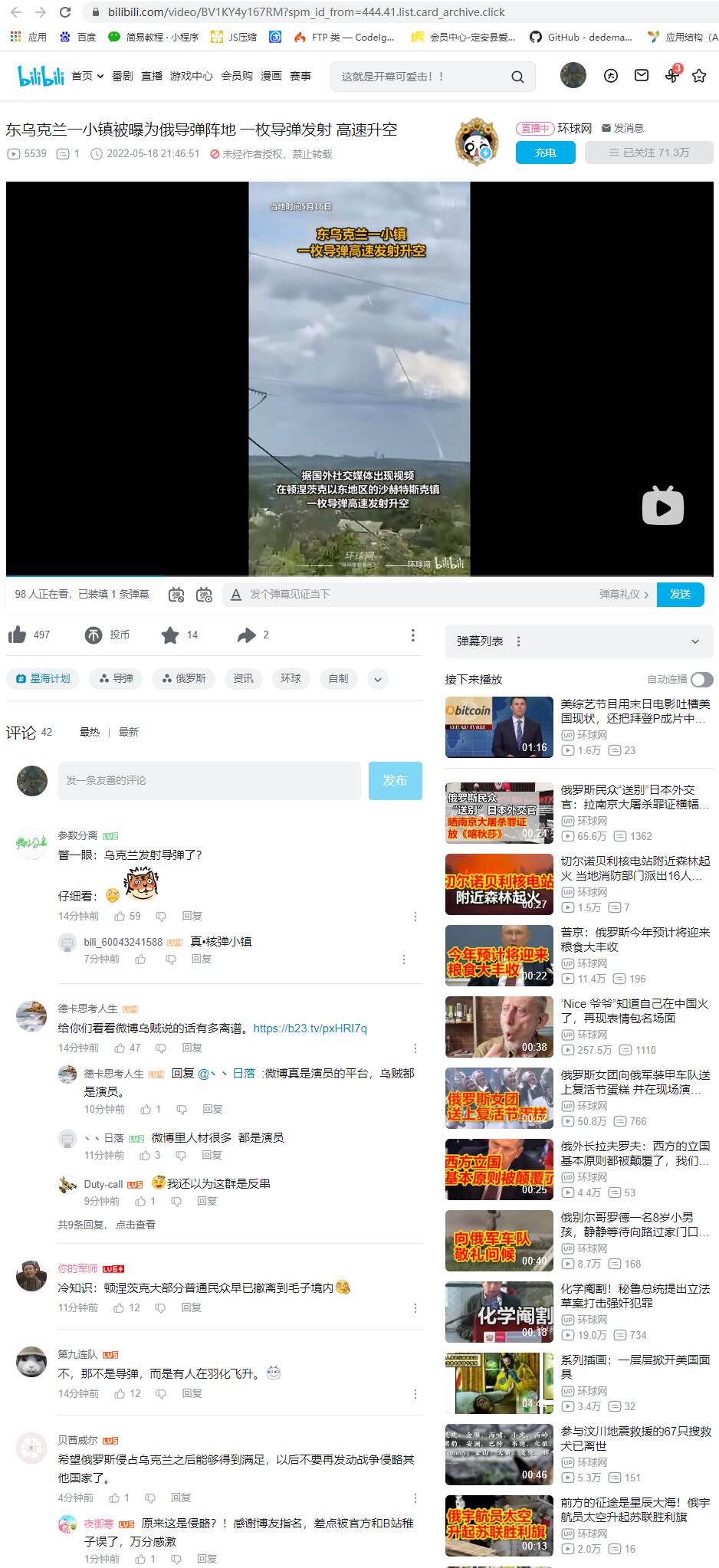
Task: Add the video to favorites with the star
Action: pyautogui.click(x=170, y=635)
